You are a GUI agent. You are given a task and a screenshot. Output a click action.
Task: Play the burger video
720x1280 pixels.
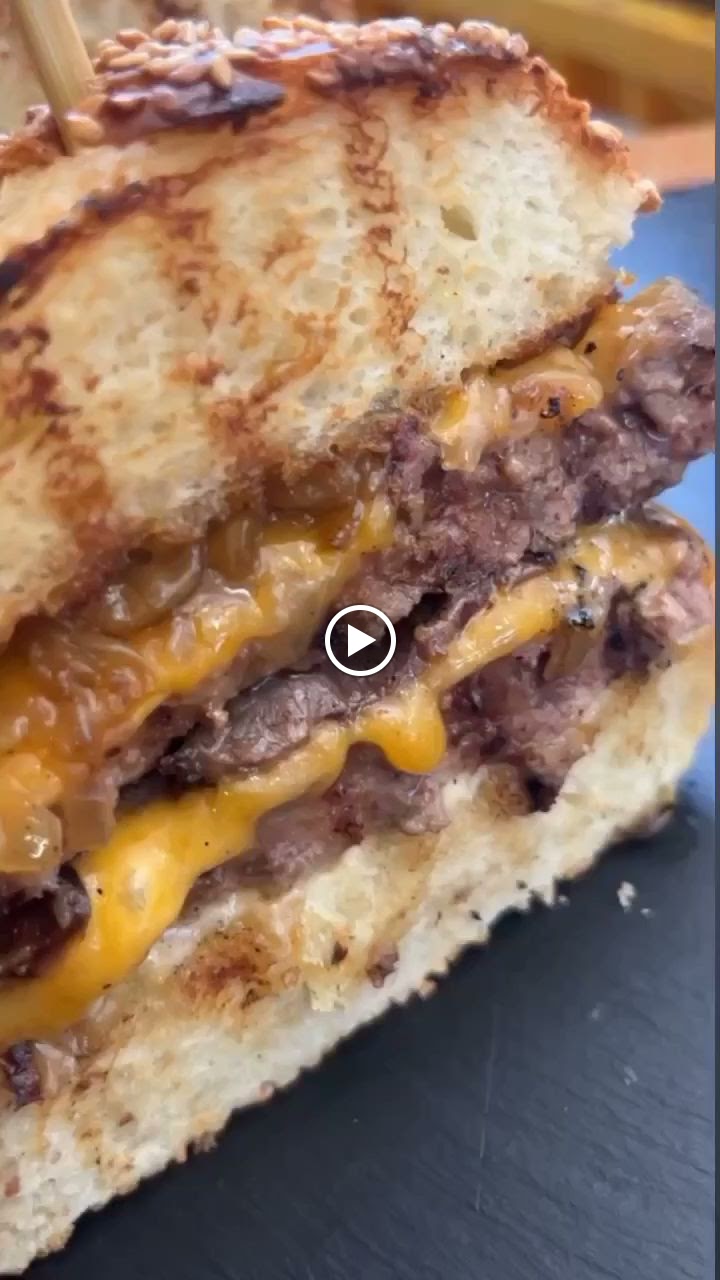coord(360,640)
